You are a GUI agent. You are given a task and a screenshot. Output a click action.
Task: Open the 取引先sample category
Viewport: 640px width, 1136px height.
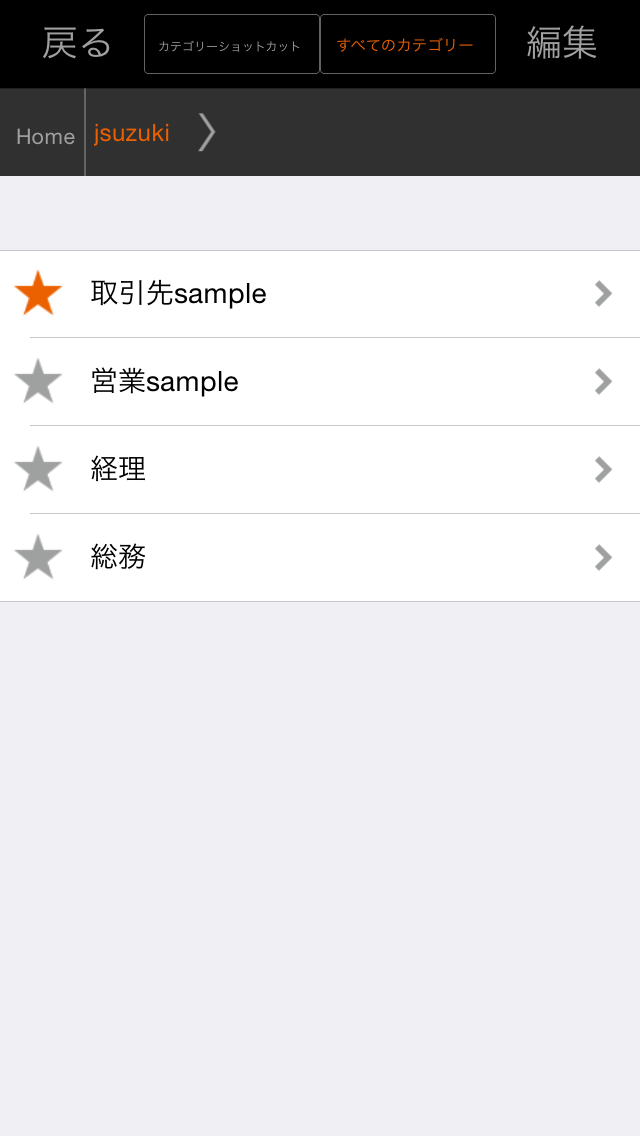tap(340, 293)
